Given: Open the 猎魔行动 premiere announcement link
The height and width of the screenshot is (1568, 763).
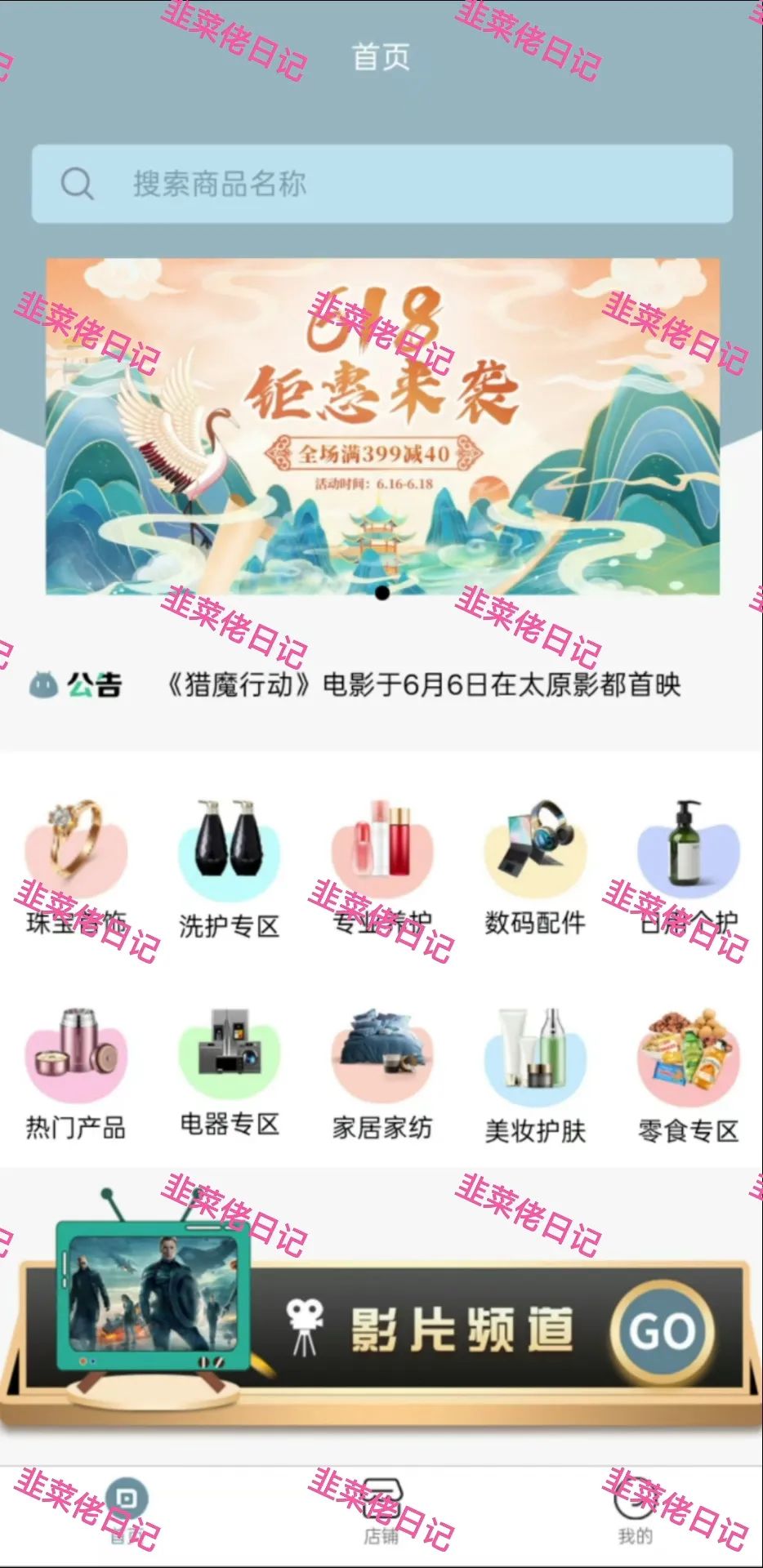Looking at the screenshot, I should point(425,687).
